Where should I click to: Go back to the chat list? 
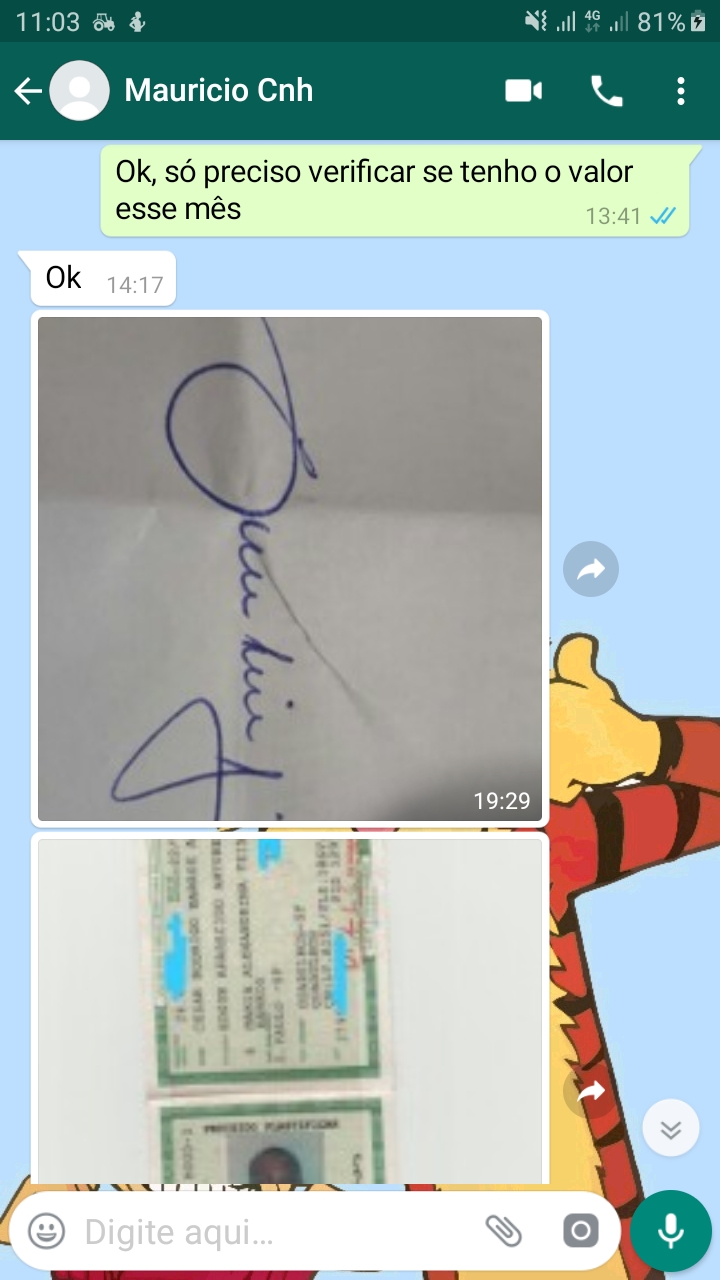[28, 91]
